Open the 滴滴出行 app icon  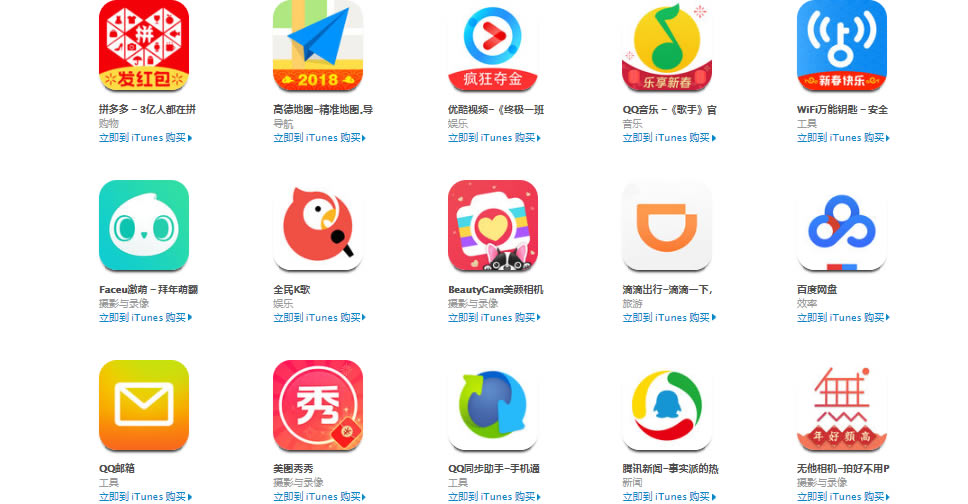(667, 225)
